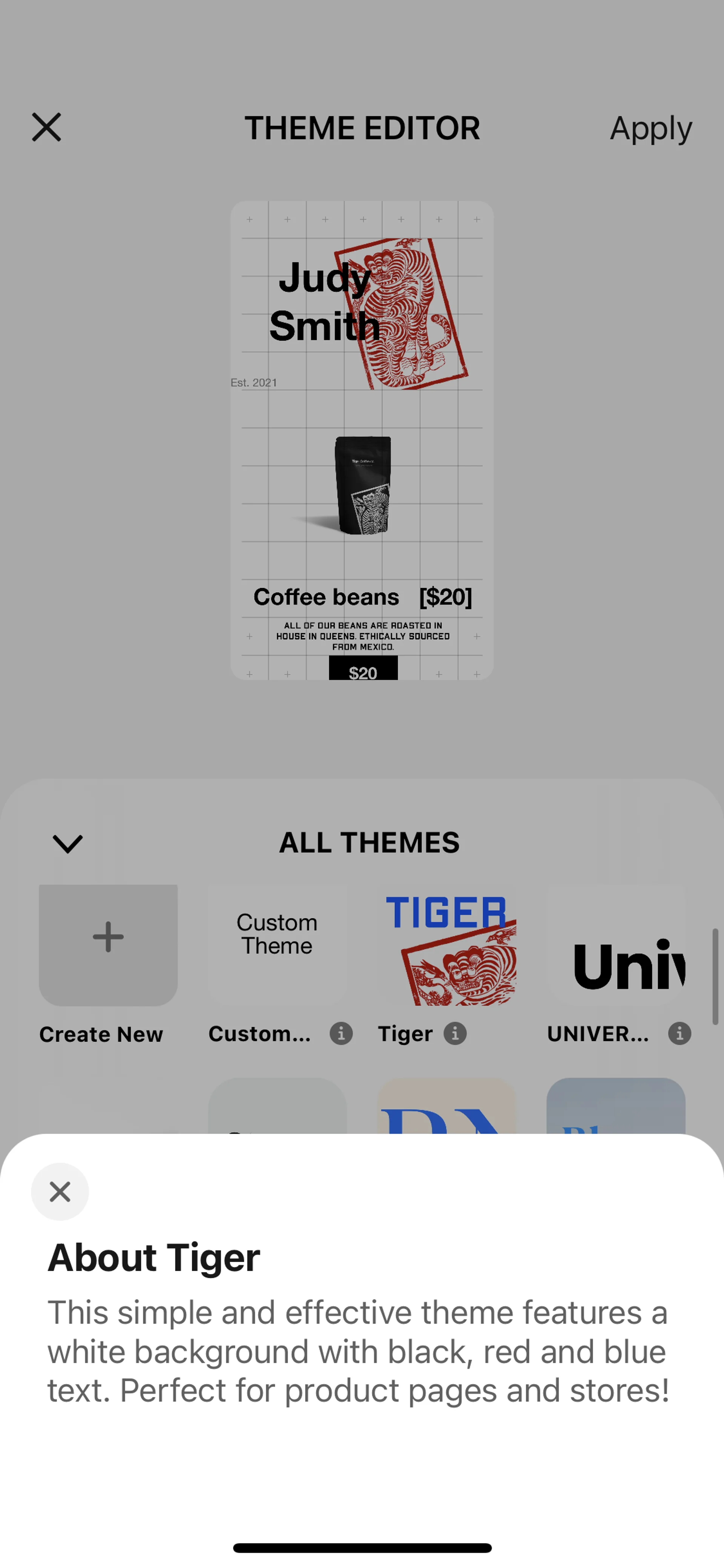Dismiss the About Tiger info sheet

[60, 1191]
